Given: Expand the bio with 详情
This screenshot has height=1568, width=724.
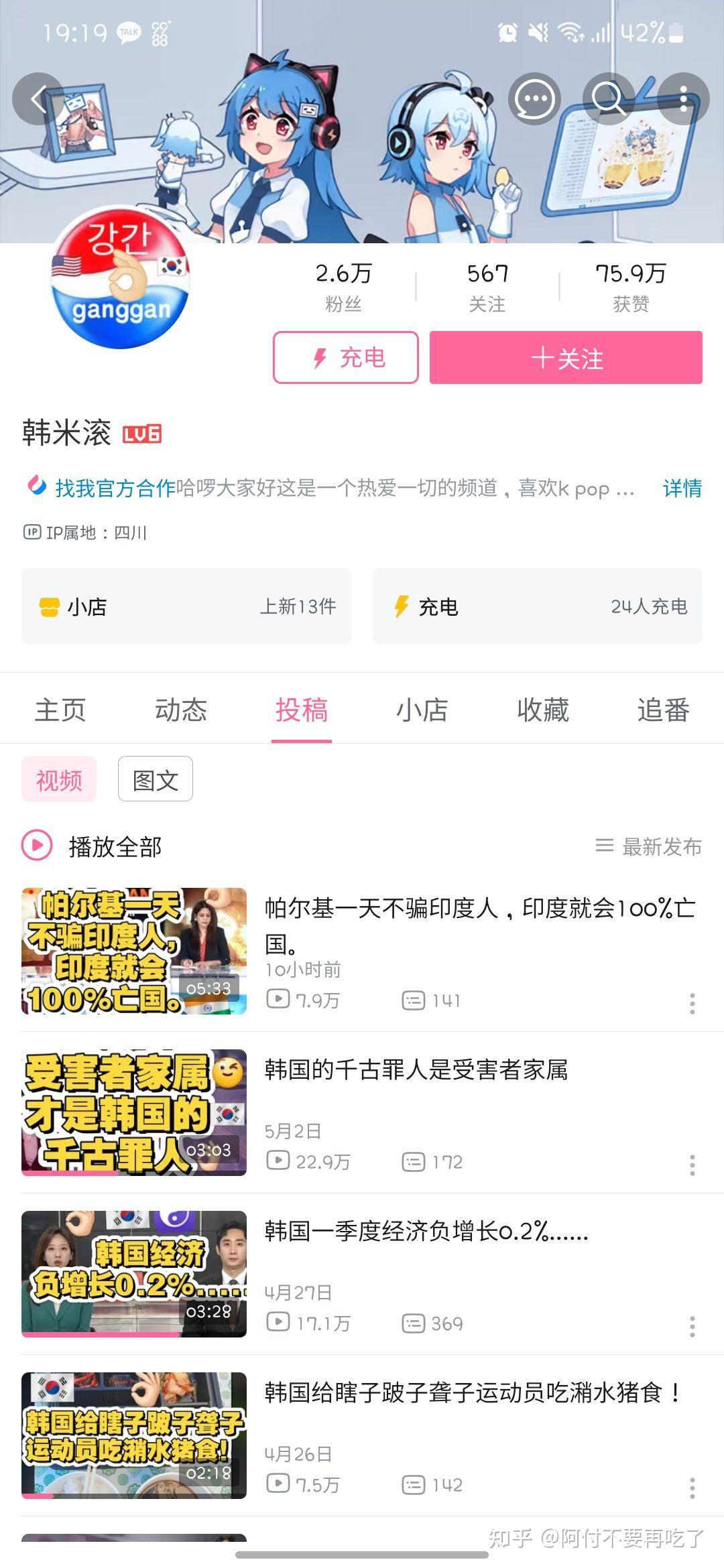Looking at the screenshot, I should 682,488.
